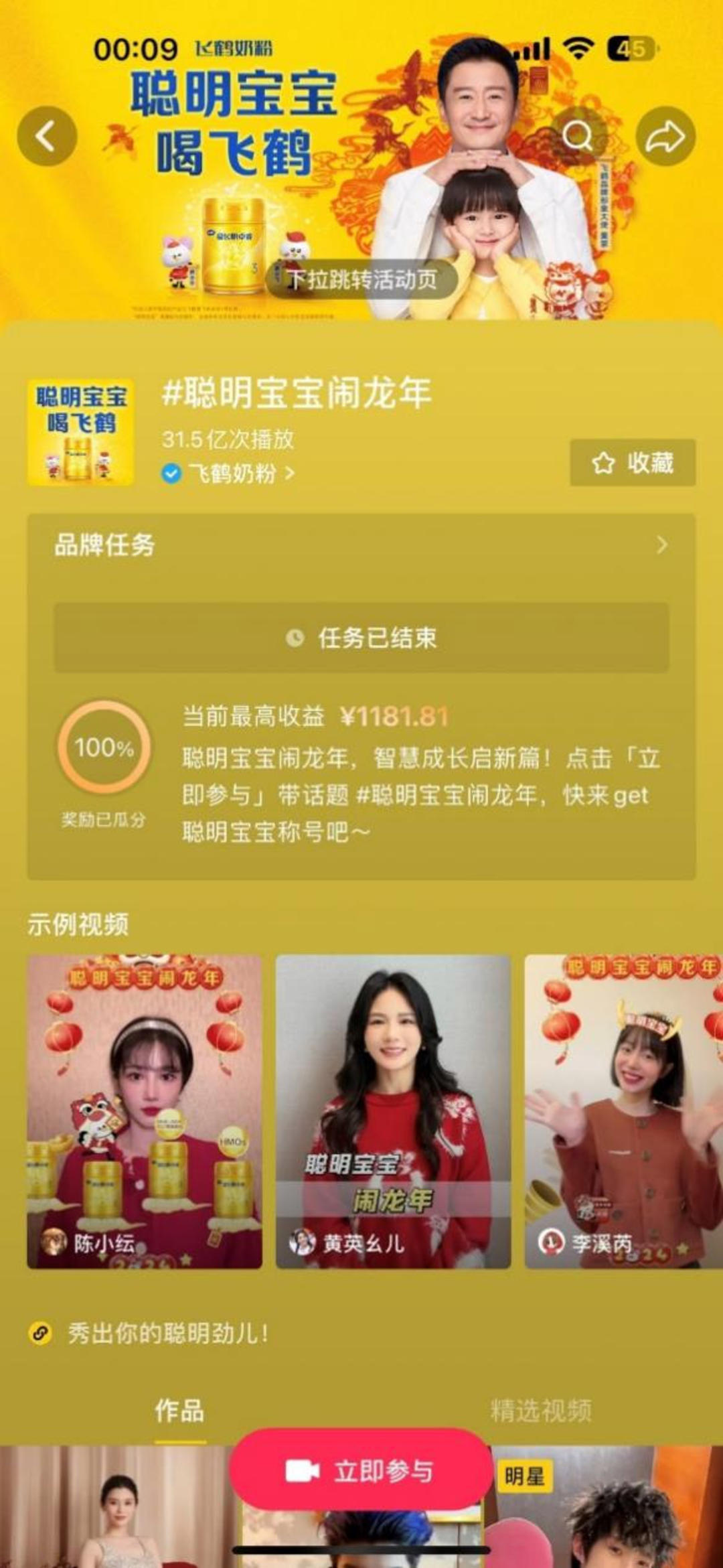This screenshot has height=1568, width=723.
Task: Switch to the 精选视频 tab
Action: [541, 1411]
